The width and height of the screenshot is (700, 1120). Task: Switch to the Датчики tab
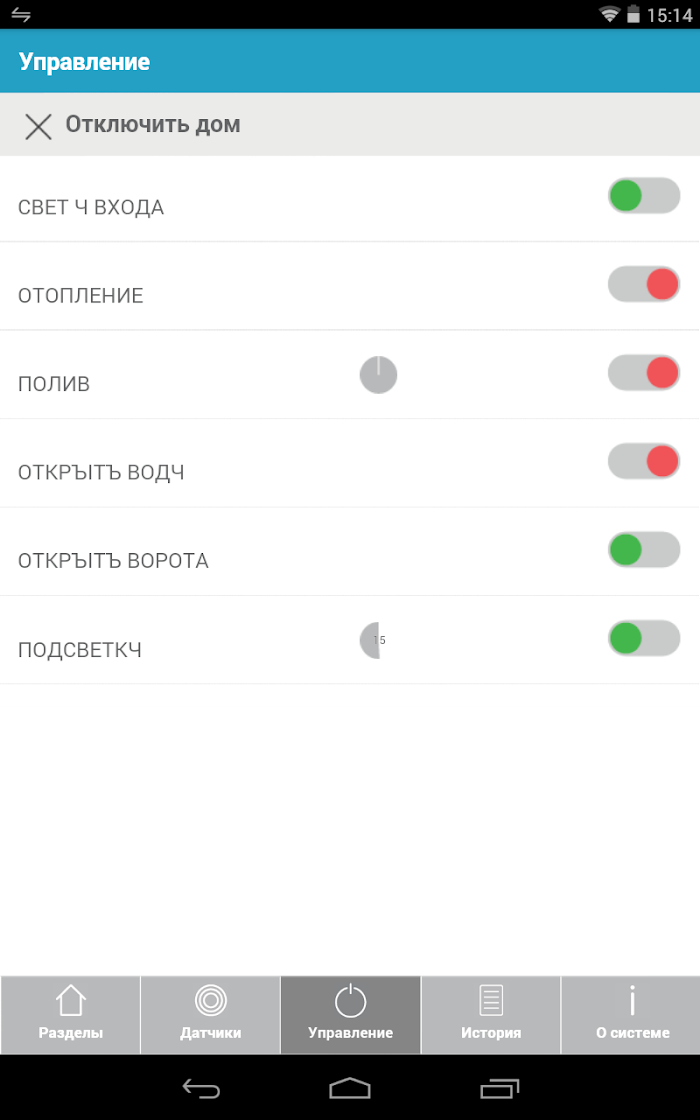click(x=210, y=1014)
